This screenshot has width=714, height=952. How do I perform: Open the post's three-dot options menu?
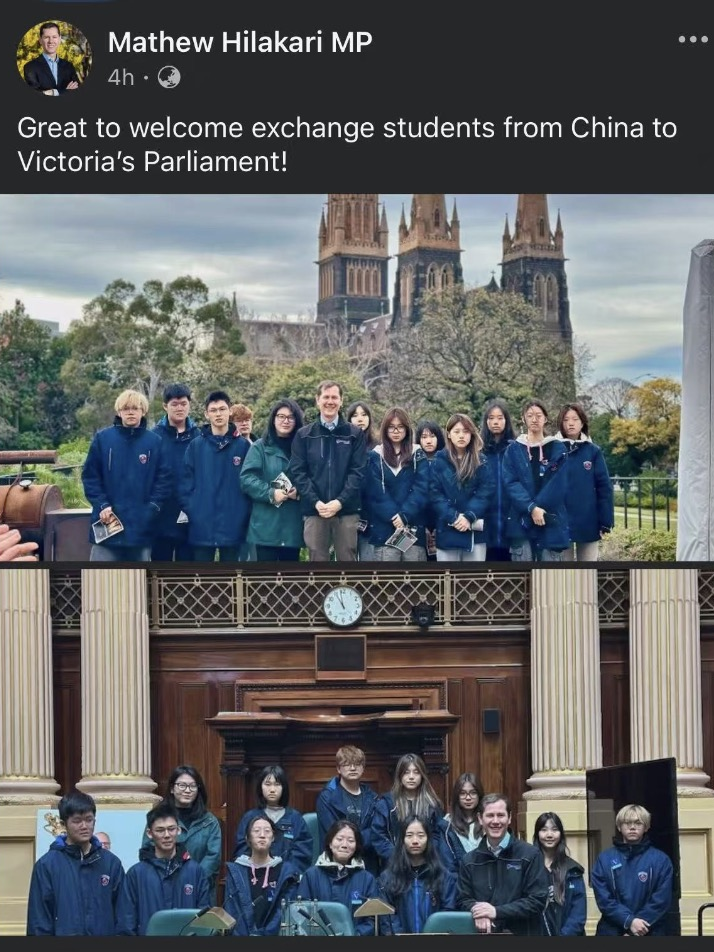click(692, 40)
